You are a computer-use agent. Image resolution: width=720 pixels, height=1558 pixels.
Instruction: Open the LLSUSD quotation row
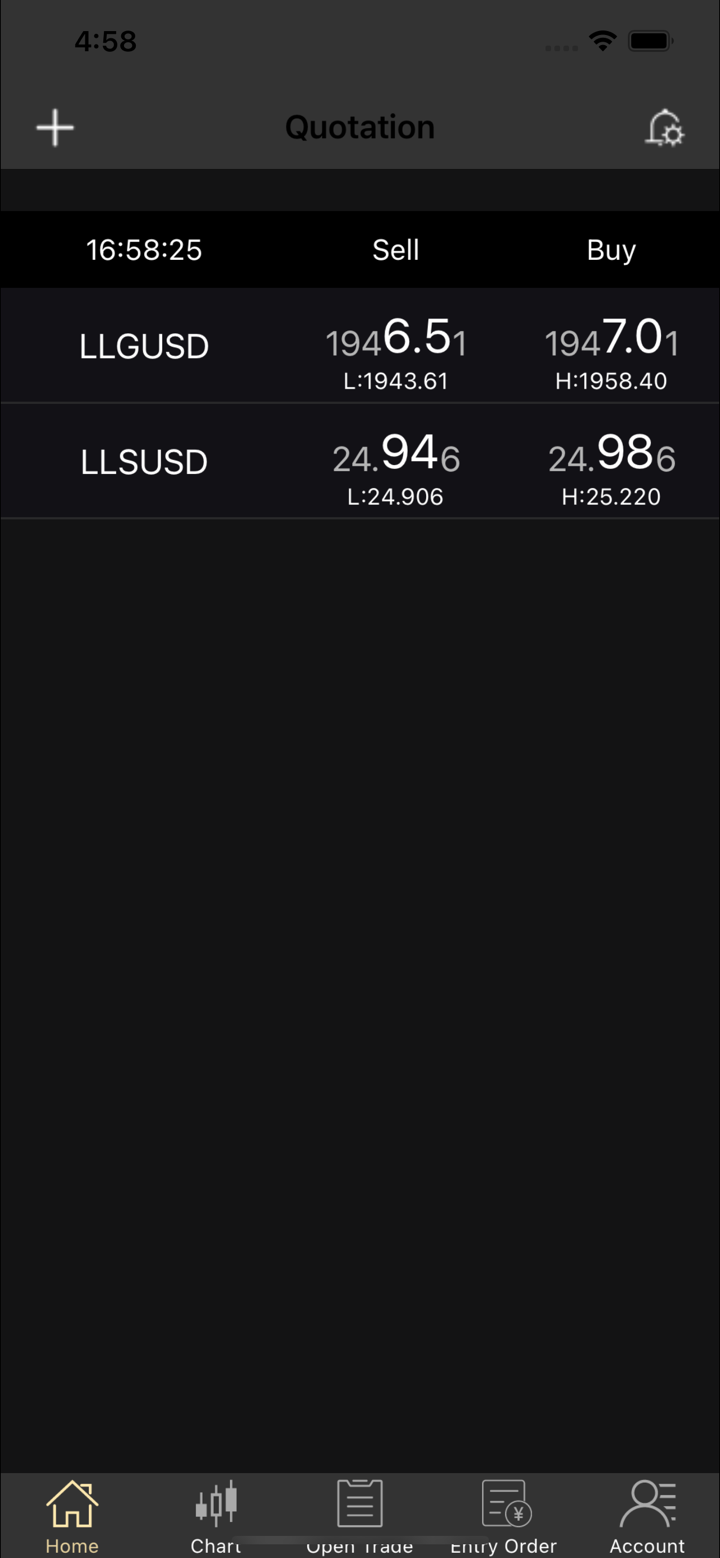point(144,462)
